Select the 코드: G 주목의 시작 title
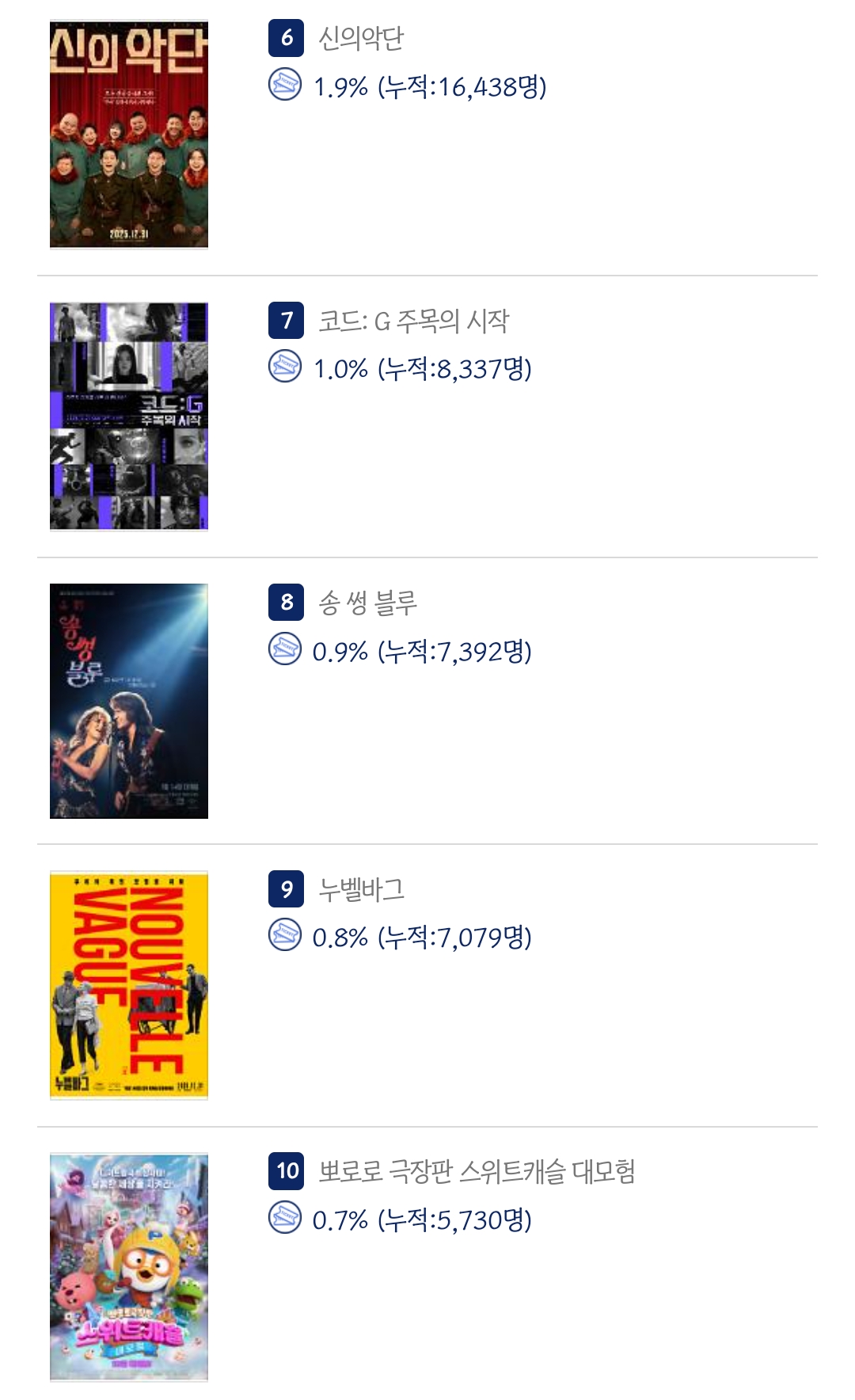This screenshot has width=855, height=1400. pos(412,321)
